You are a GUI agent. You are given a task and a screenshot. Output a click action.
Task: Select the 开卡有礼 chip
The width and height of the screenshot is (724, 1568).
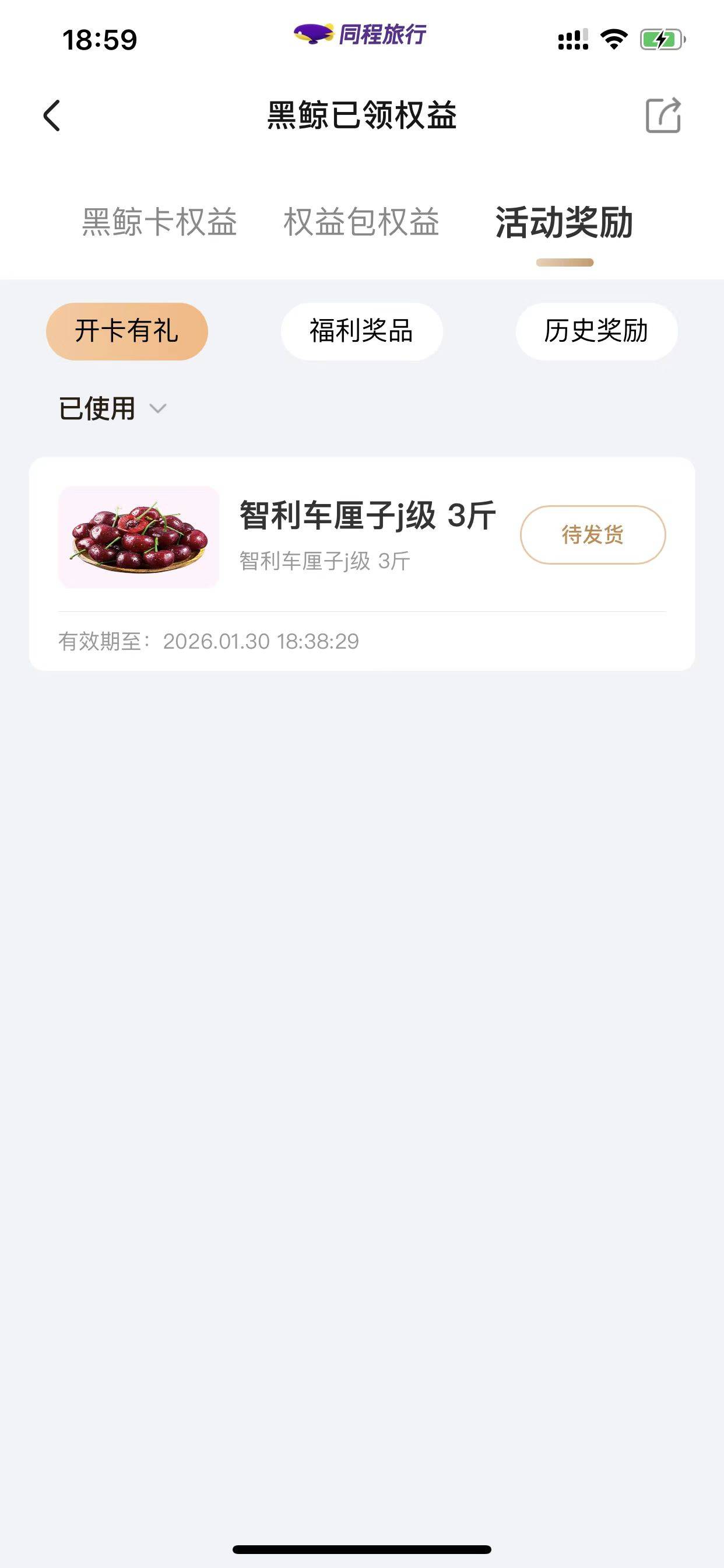coord(126,331)
